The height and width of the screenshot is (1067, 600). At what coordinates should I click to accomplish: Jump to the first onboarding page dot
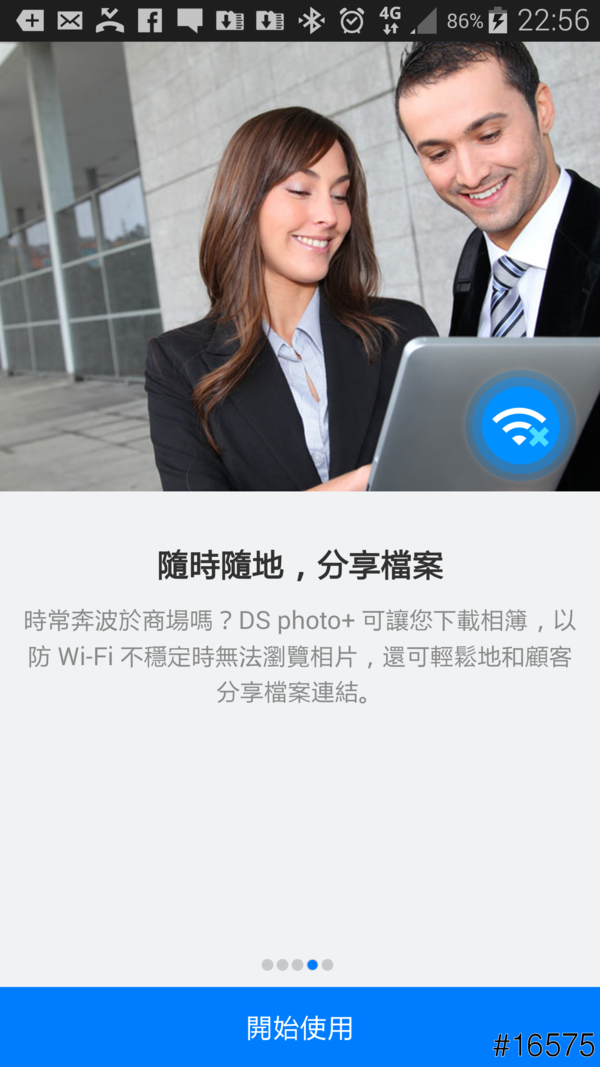click(x=267, y=965)
